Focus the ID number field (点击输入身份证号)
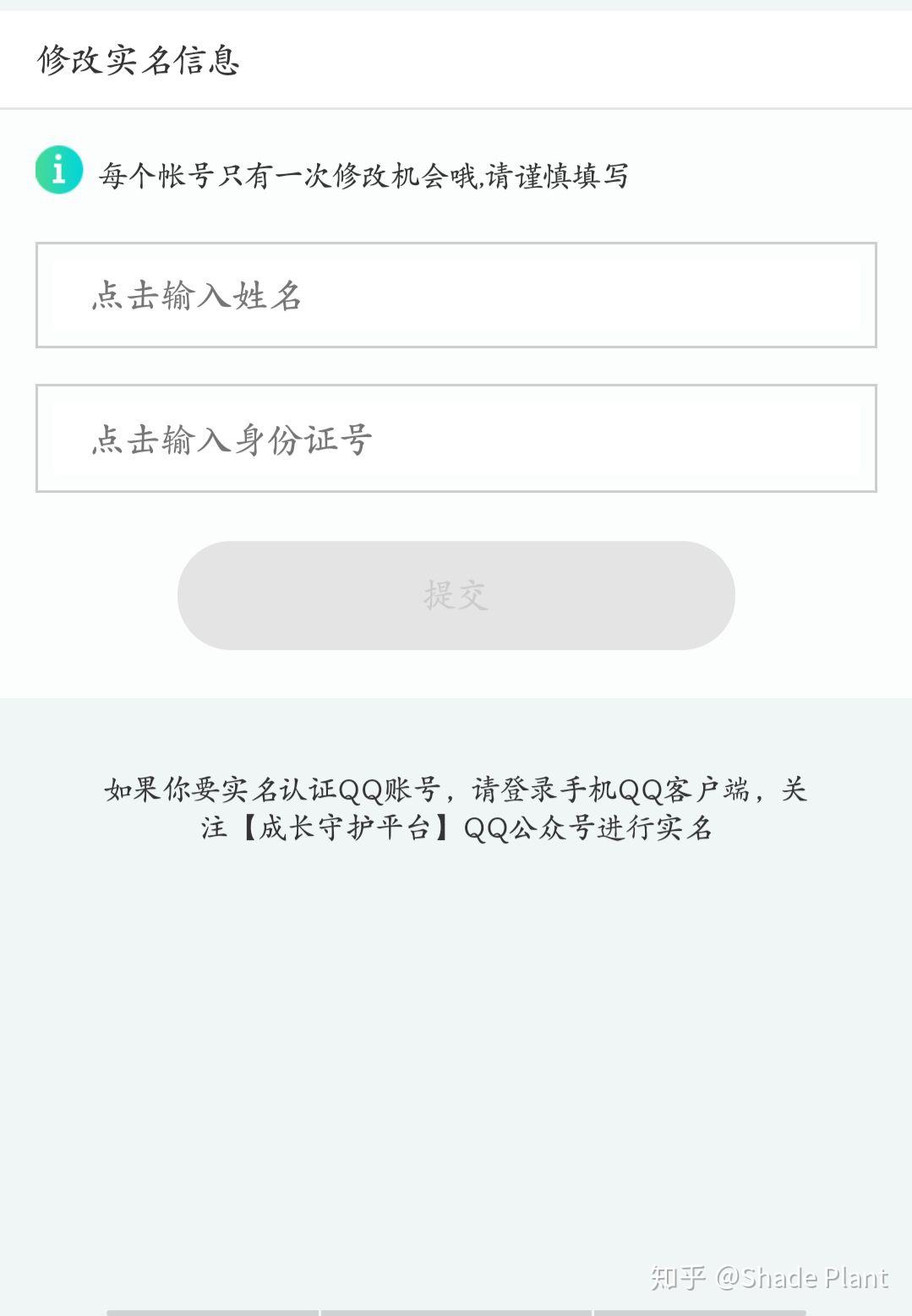Screen dimensions: 912x1316 456,439
